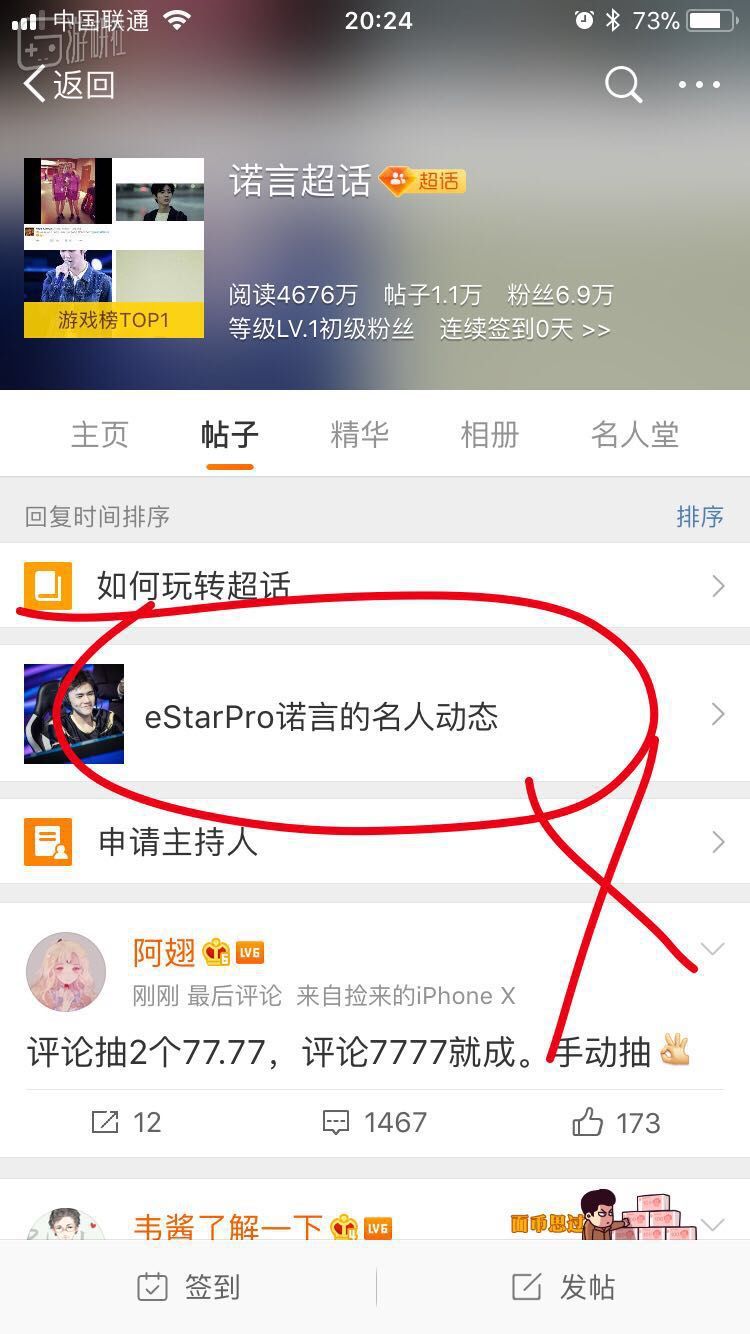View 阿翅's profile avatar

click(65, 972)
